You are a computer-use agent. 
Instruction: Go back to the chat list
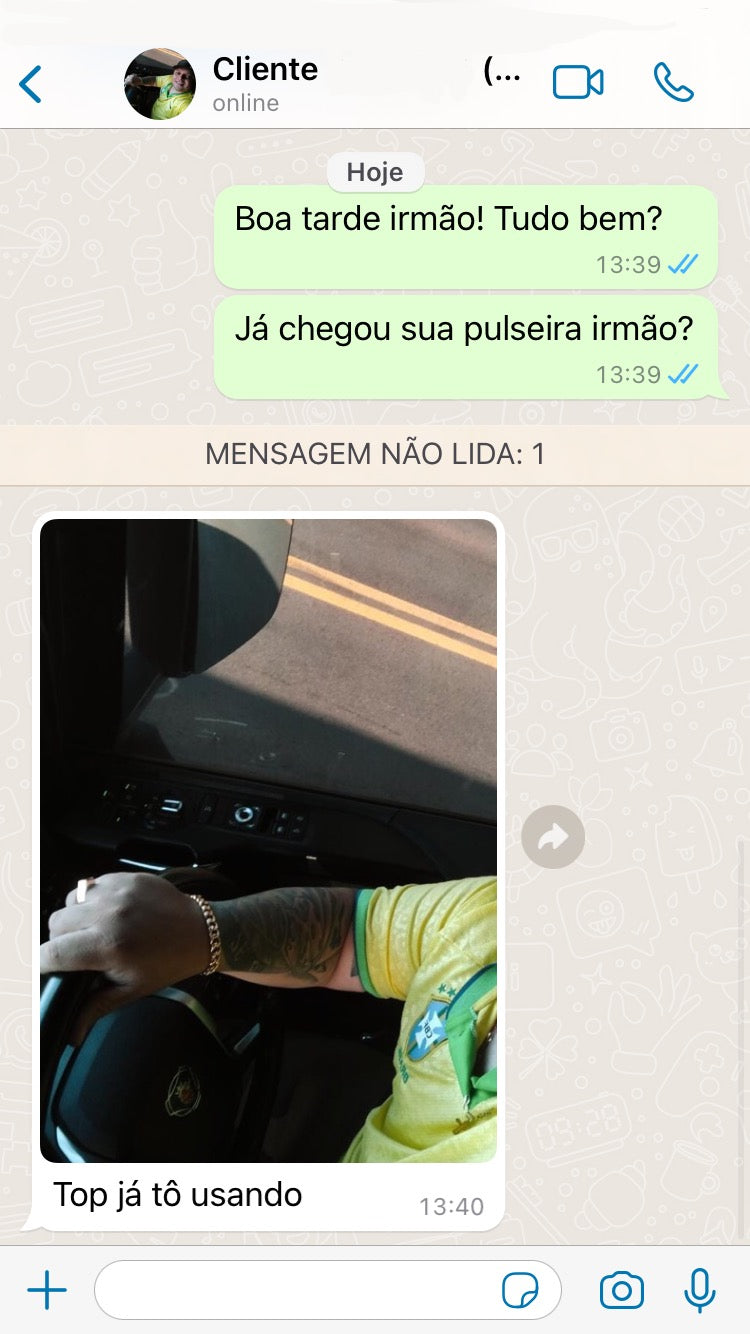pyautogui.click(x=31, y=84)
